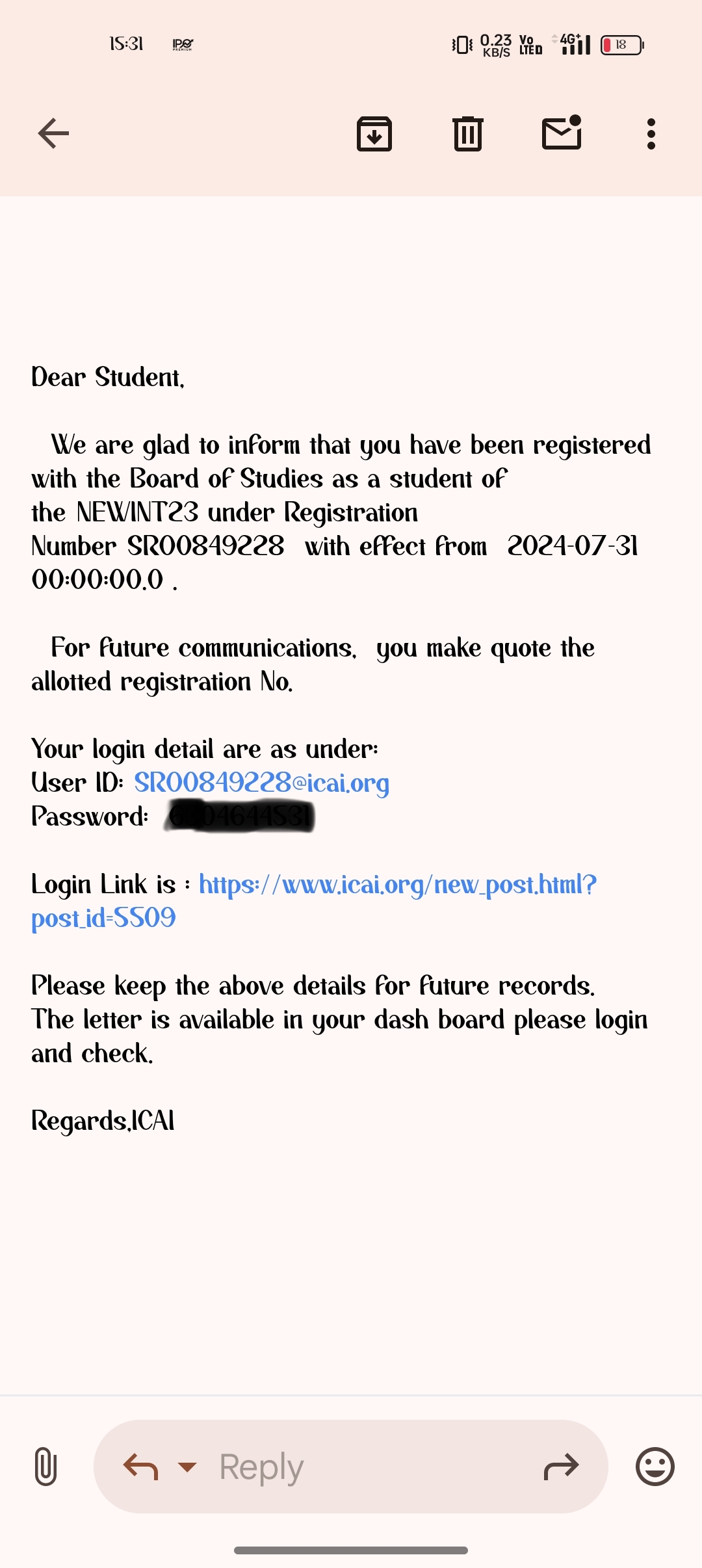Open the three-dot overflow menu
Image resolution: width=702 pixels, height=1568 pixels.
[x=651, y=134]
